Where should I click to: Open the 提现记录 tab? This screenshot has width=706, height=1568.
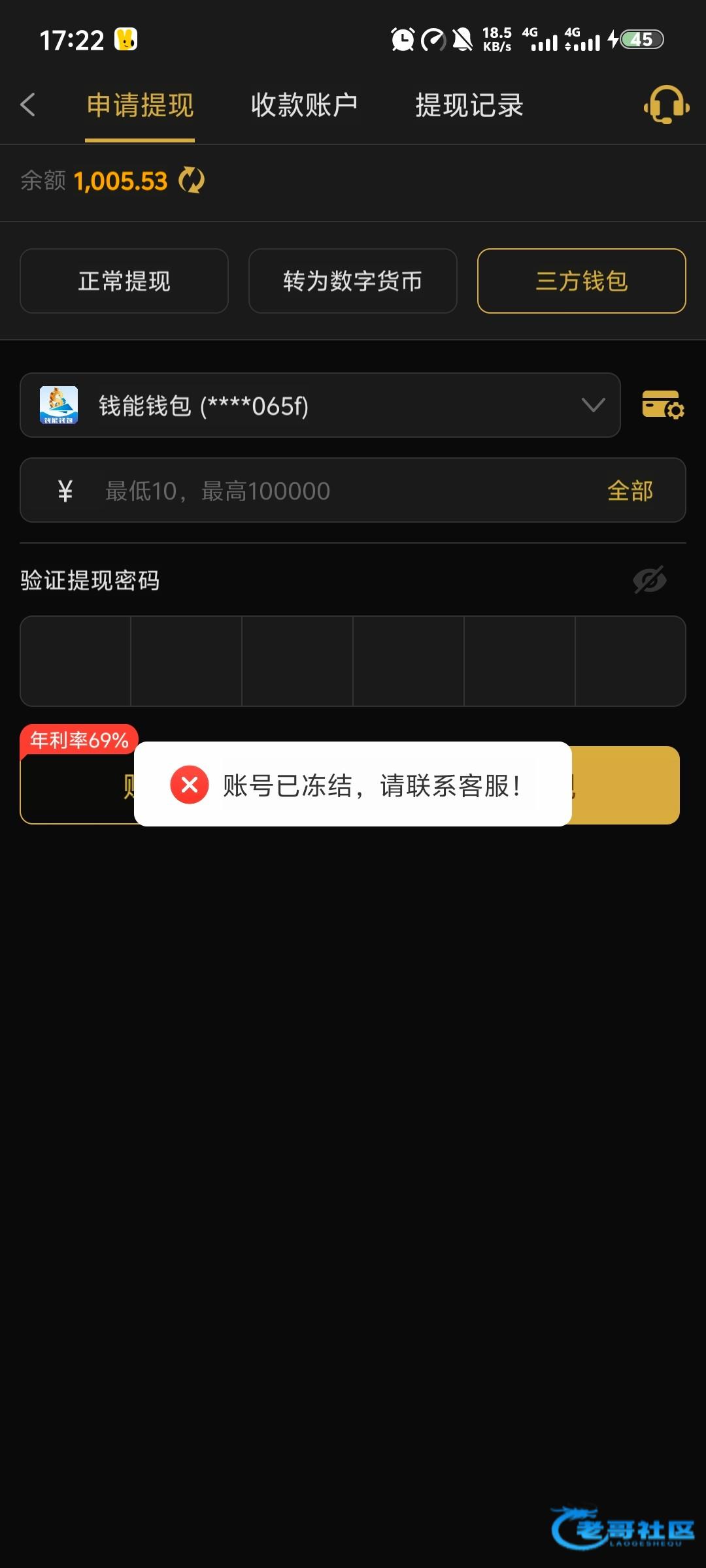tap(469, 105)
